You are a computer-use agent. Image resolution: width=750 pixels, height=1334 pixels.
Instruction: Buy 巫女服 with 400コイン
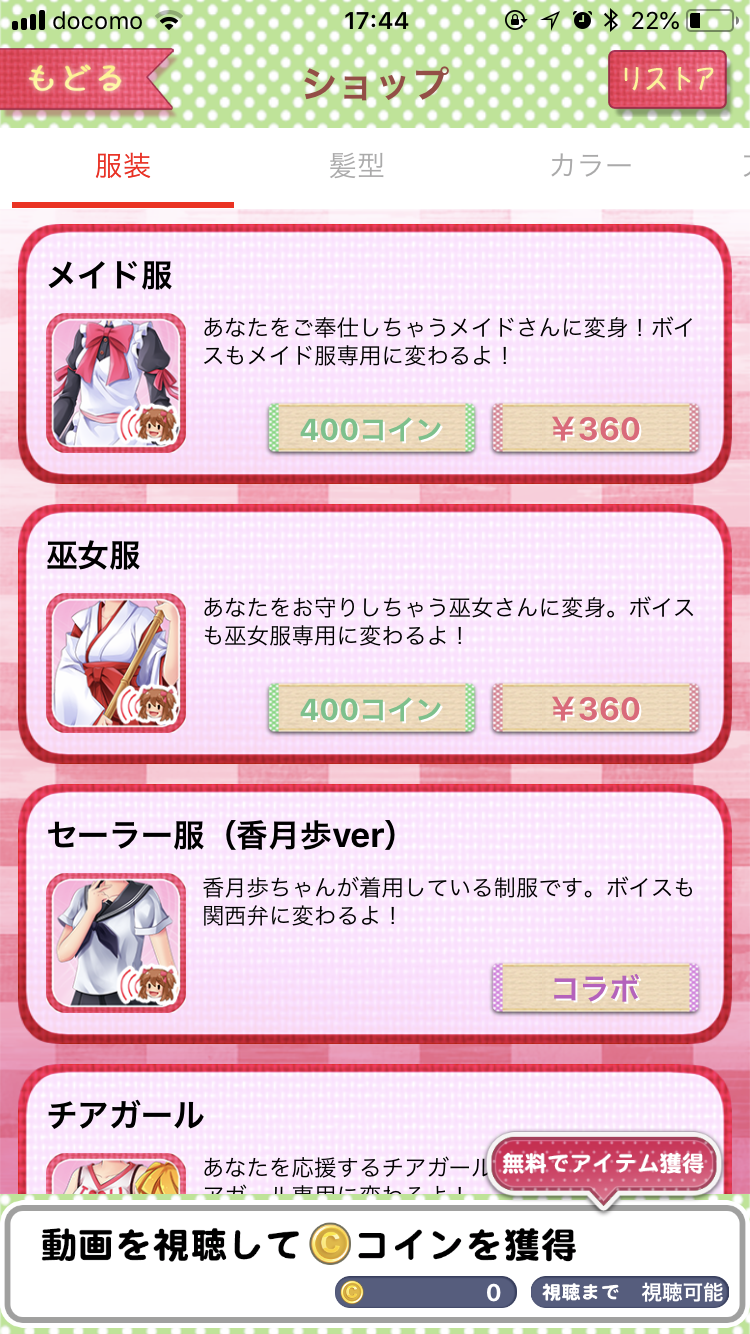[371, 709]
